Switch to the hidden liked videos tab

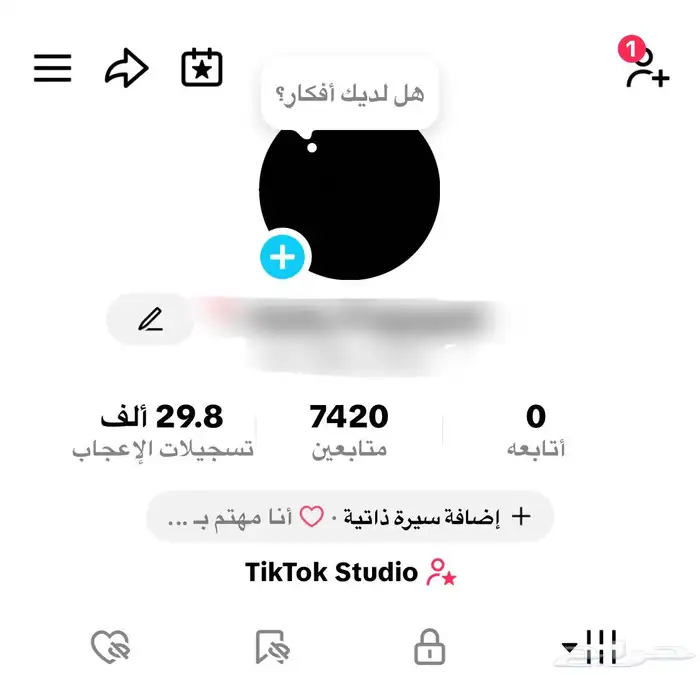(x=110, y=647)
